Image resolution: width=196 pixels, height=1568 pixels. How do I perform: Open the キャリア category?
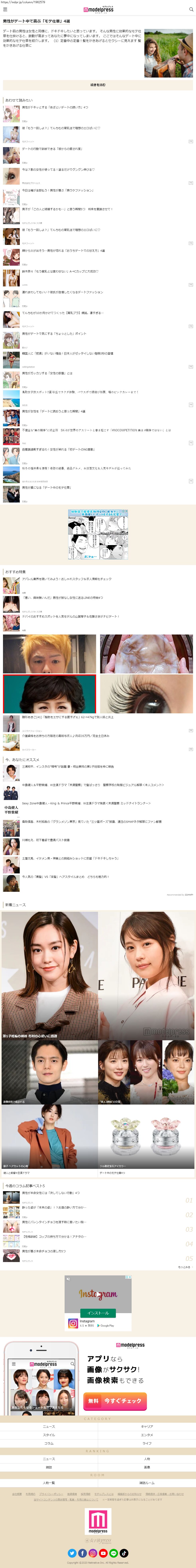[147, 1426]
